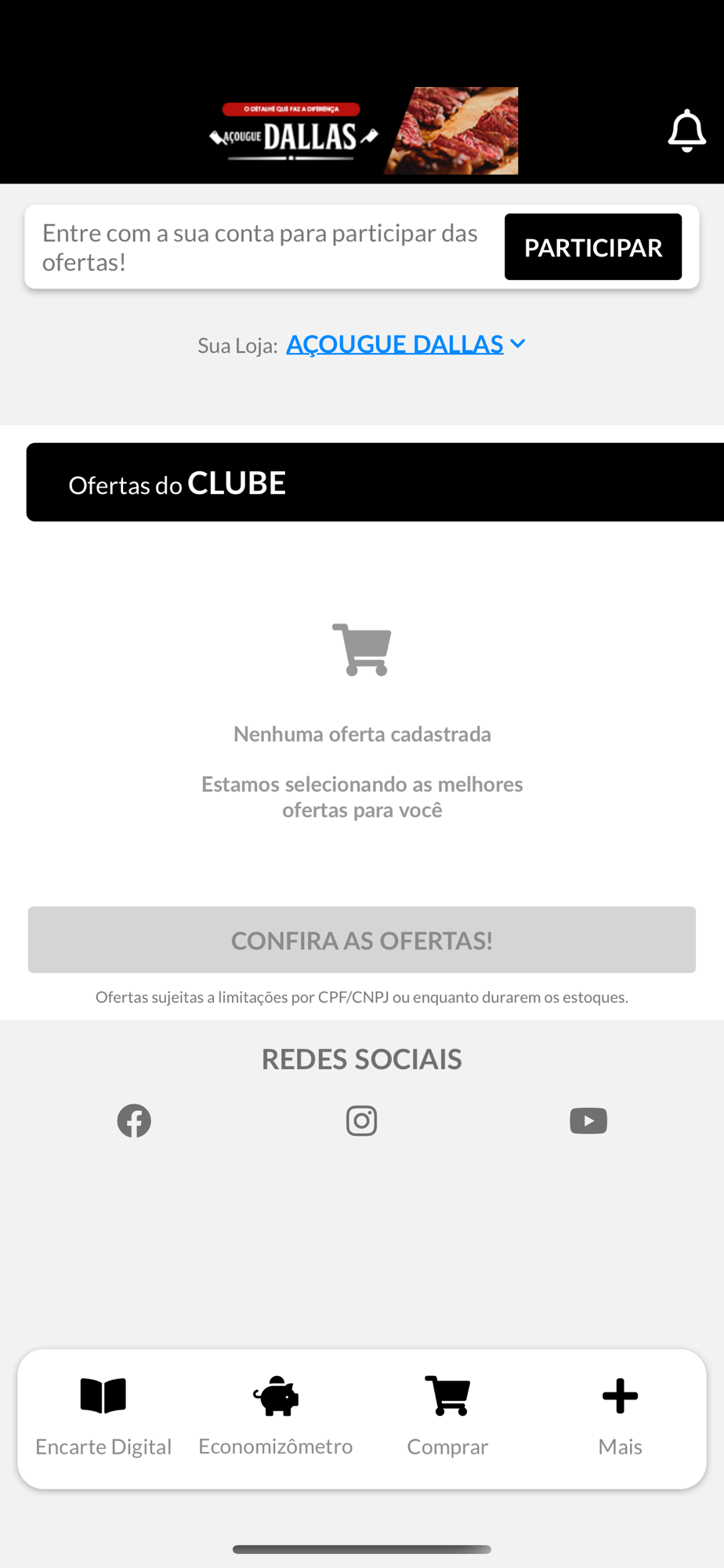Viewport: 724px width, 1568px height.
Task: Tap CONFIRA AS OFERTAS! button
Action: pyautogui.click(x=362, y=940)
